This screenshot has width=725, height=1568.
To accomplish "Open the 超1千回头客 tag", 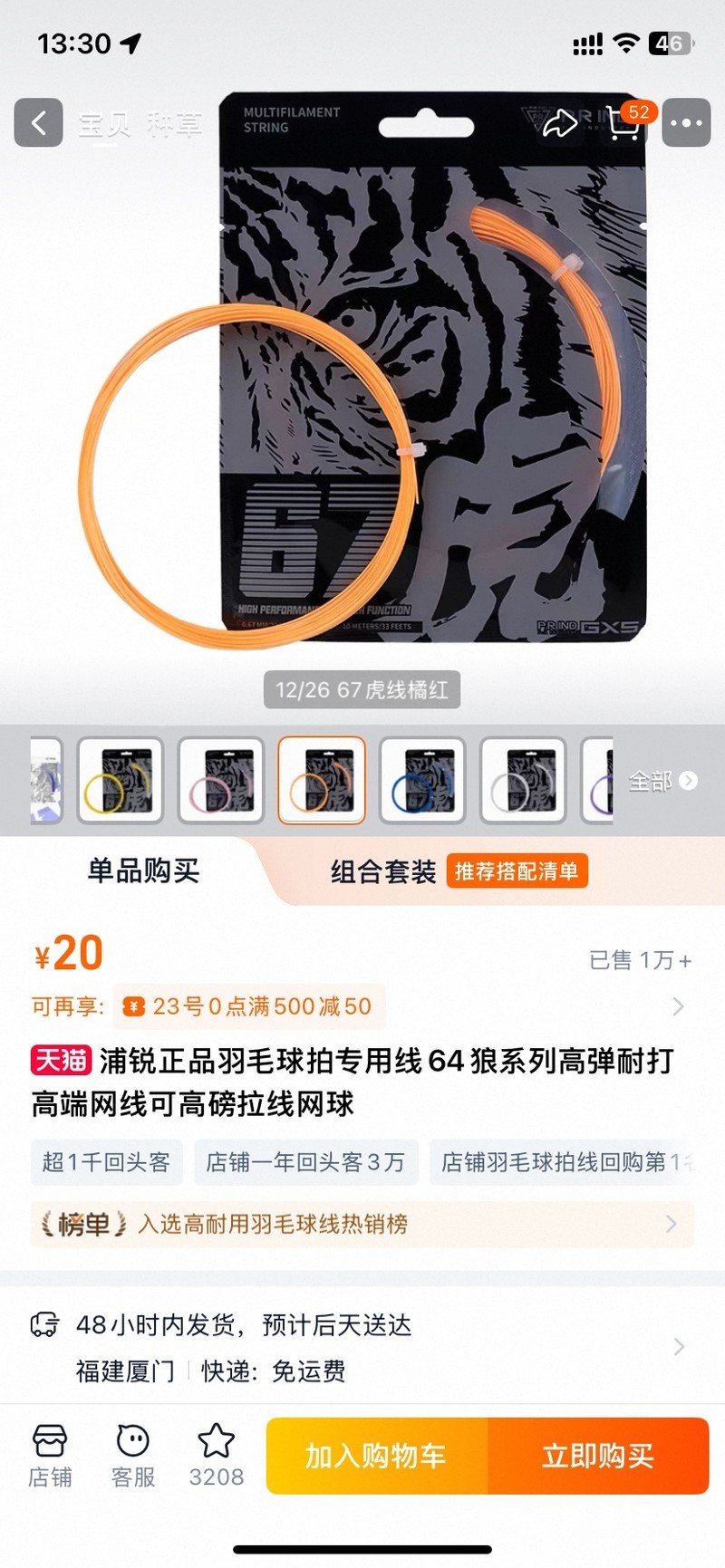I will point(106,1162).
